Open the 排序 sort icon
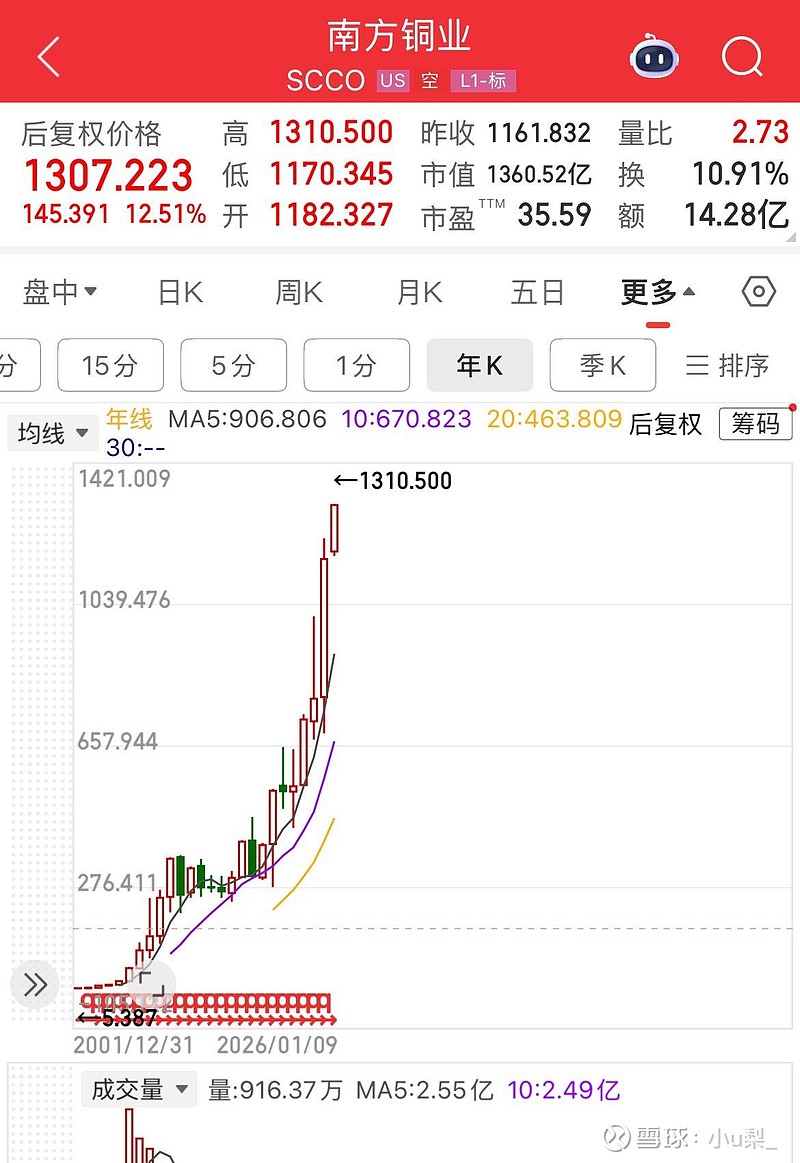 [x=725, y=366]
